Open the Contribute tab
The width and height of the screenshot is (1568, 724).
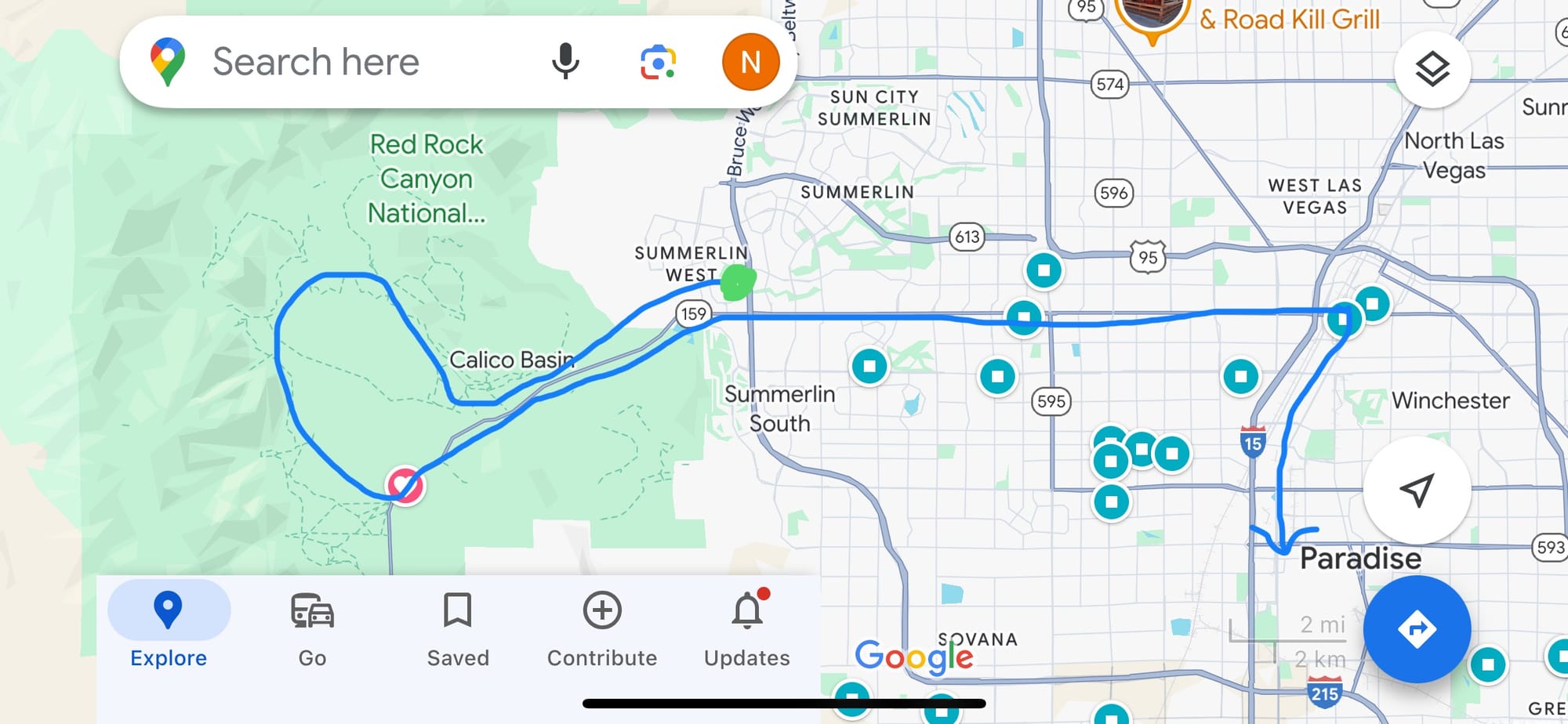(x=602, y=627)
